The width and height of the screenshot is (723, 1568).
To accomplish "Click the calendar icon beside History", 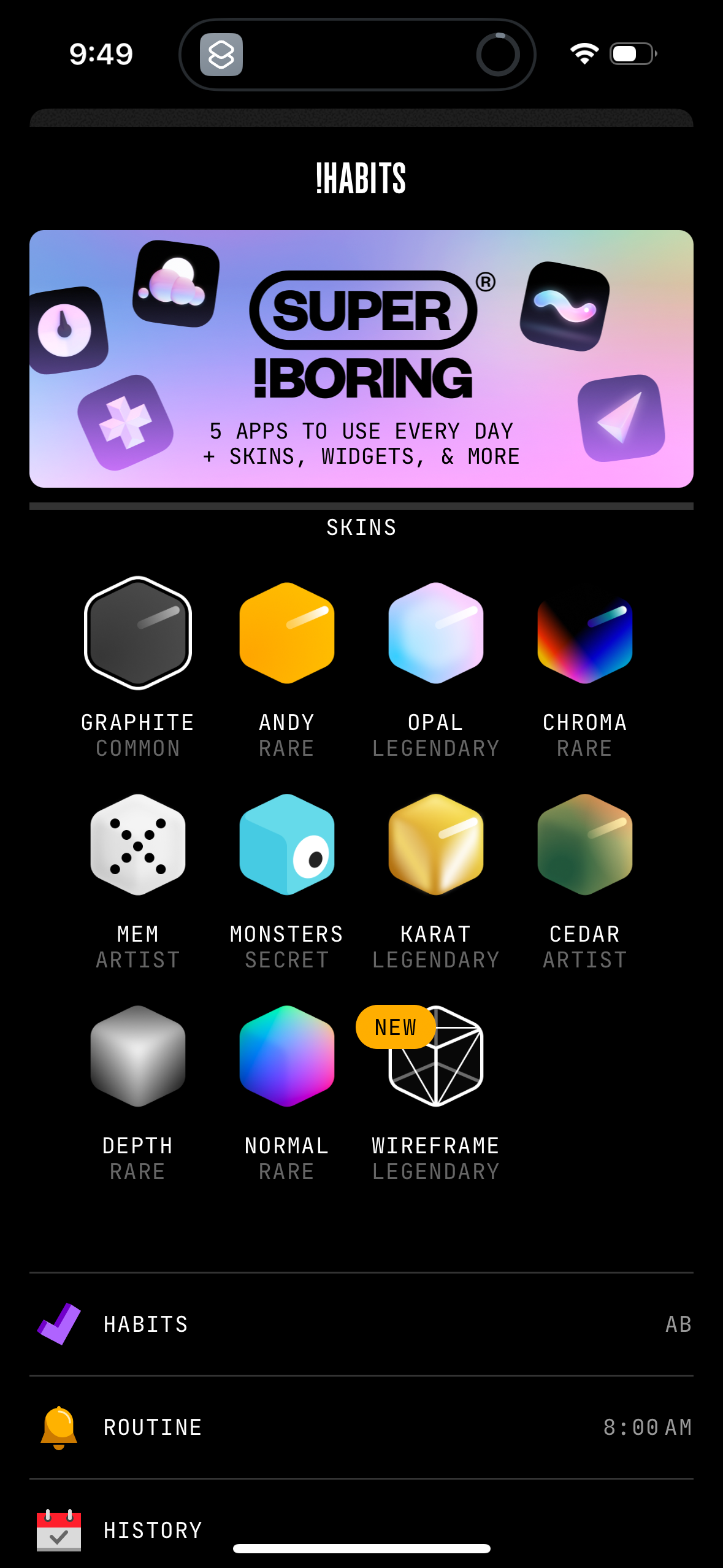I will point(59,1529).
